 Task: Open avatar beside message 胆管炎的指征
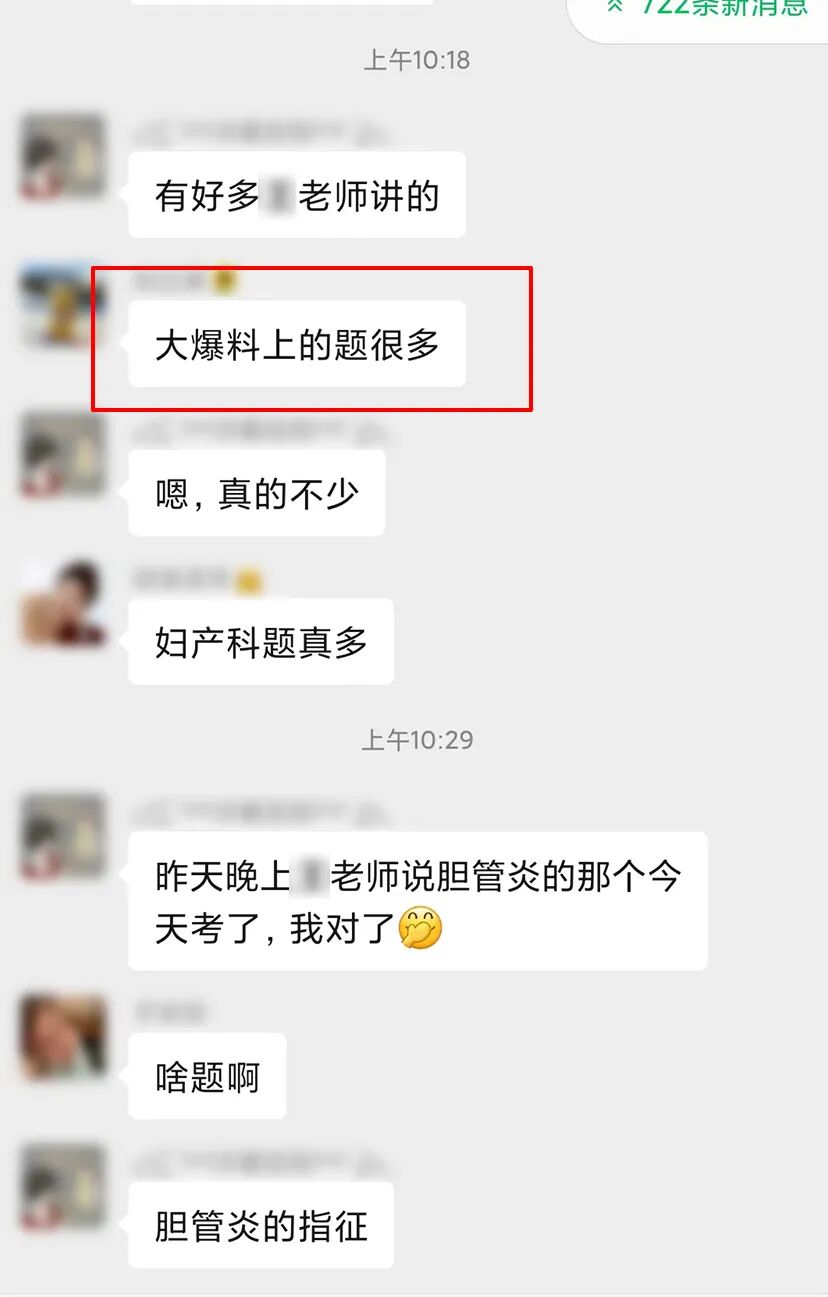[62, 1186]
